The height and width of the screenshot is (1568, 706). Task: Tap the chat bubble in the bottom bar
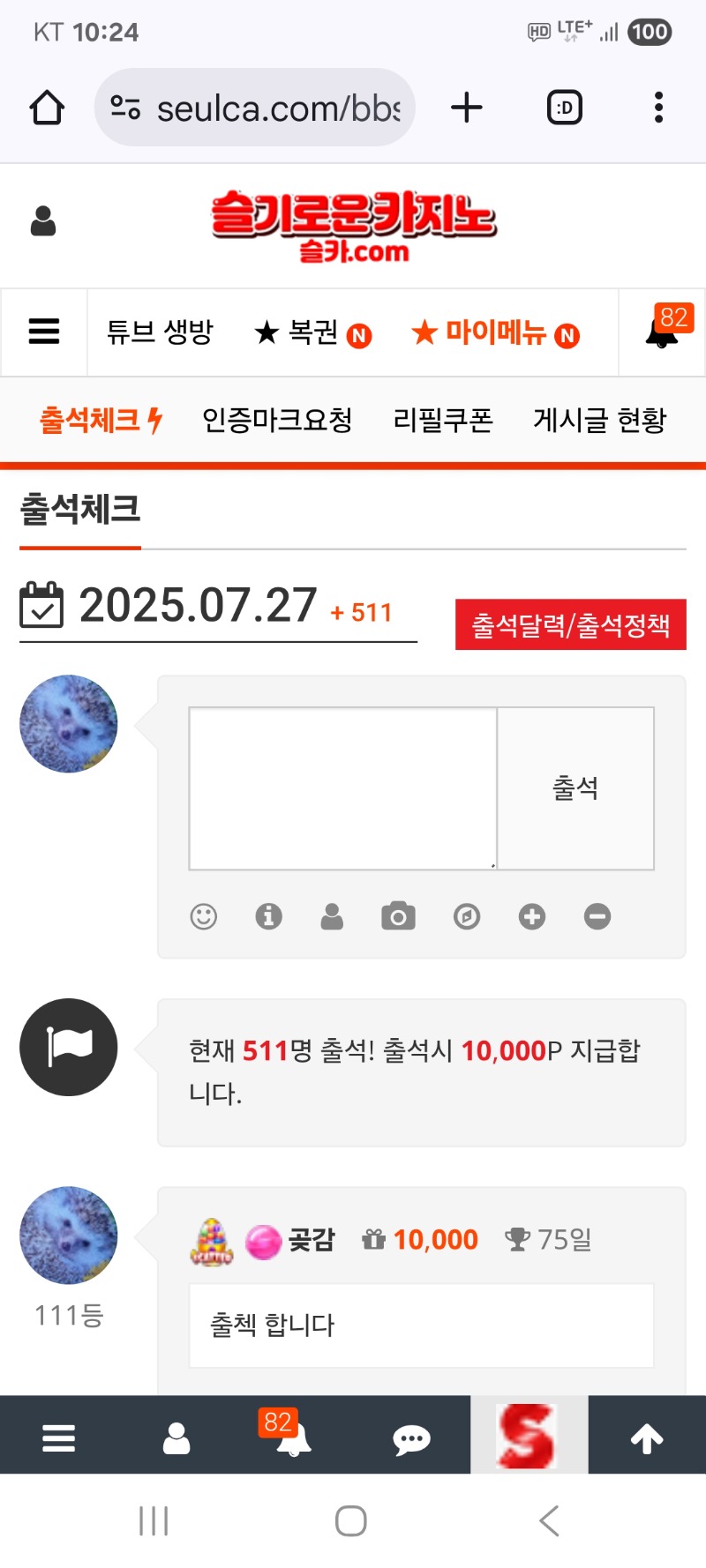click(411, 1439)
